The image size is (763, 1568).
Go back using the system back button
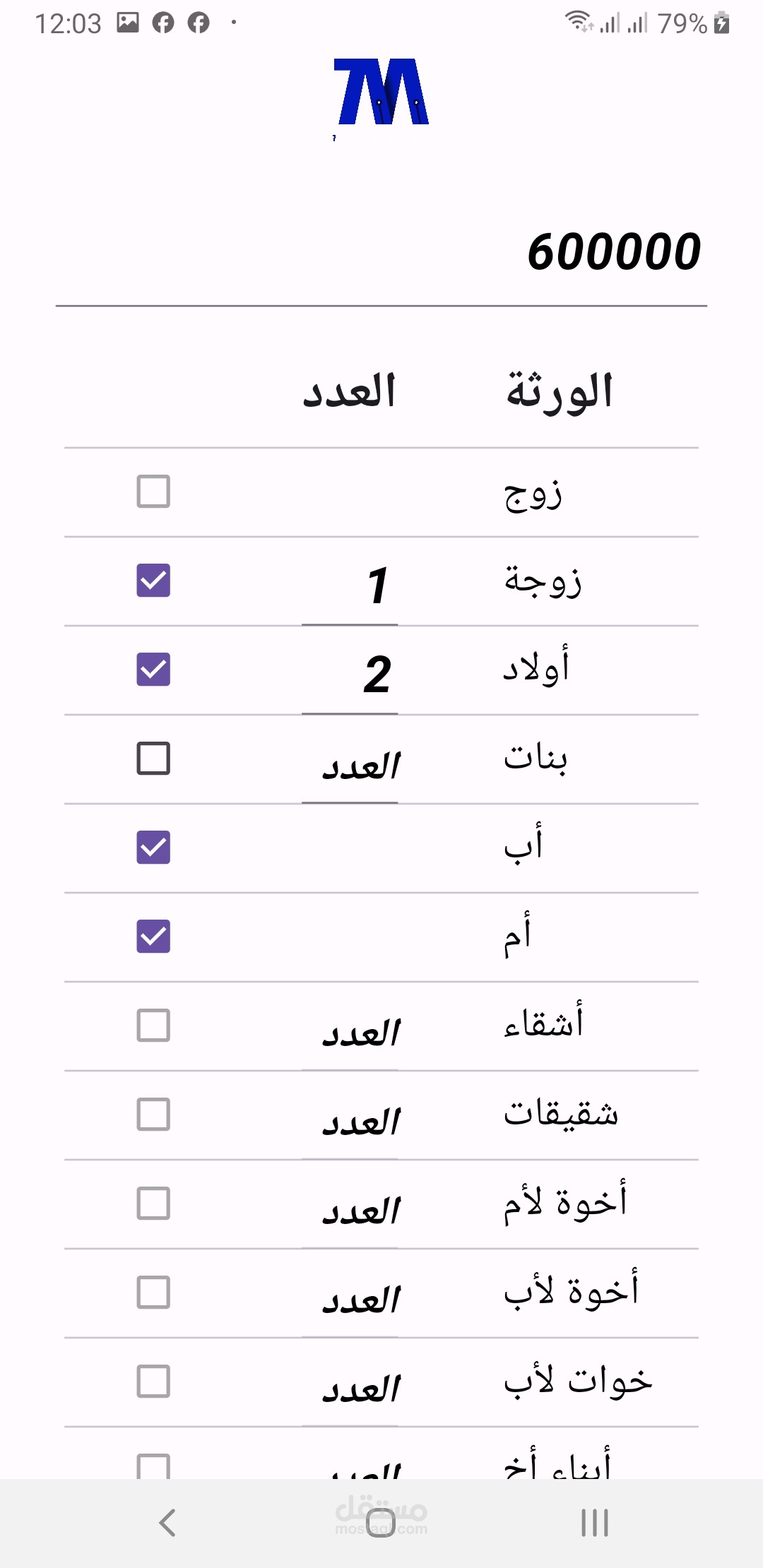click(167, 1523)
